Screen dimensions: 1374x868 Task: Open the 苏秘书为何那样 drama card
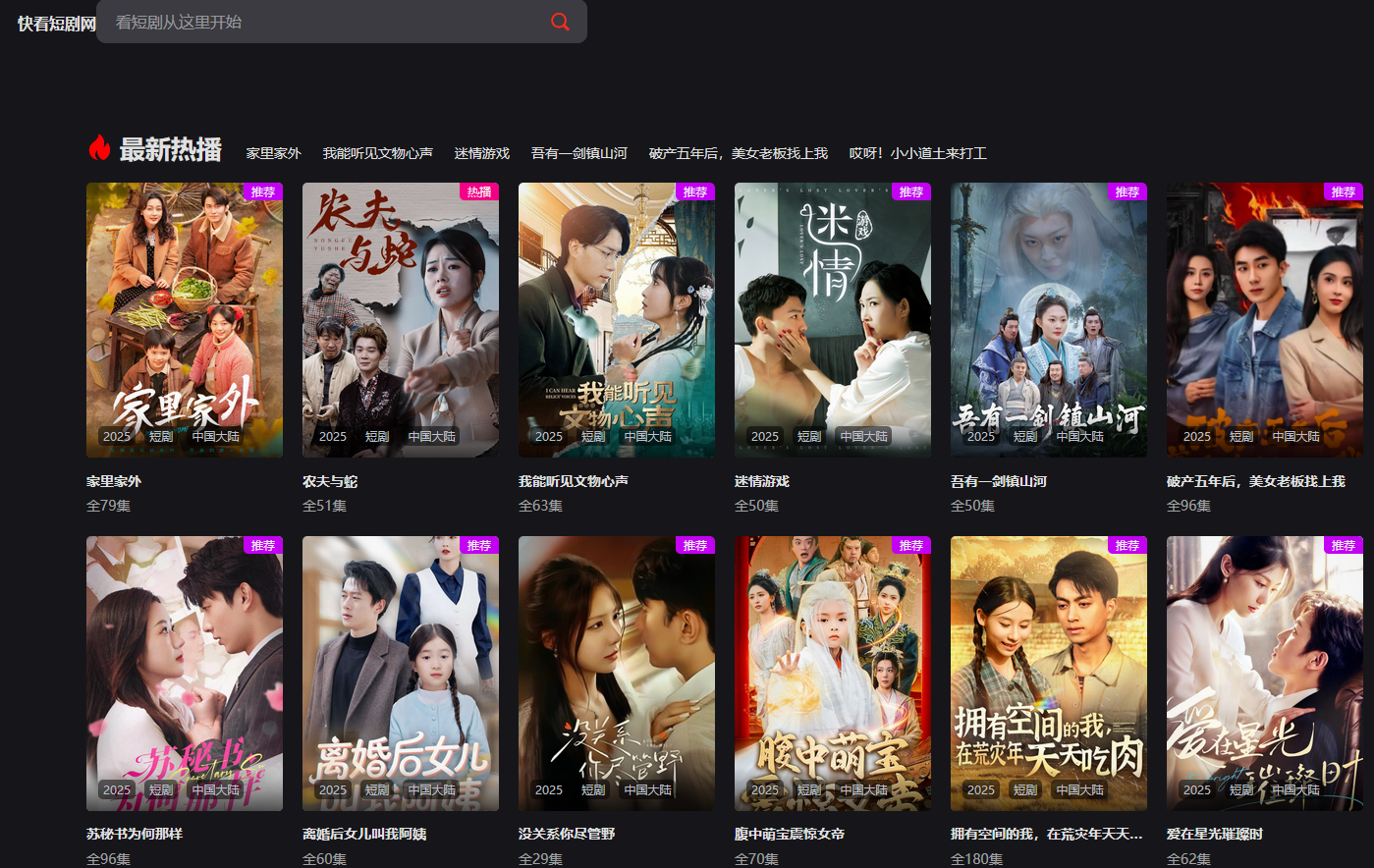pyautogui.click(x=185, y=673)
